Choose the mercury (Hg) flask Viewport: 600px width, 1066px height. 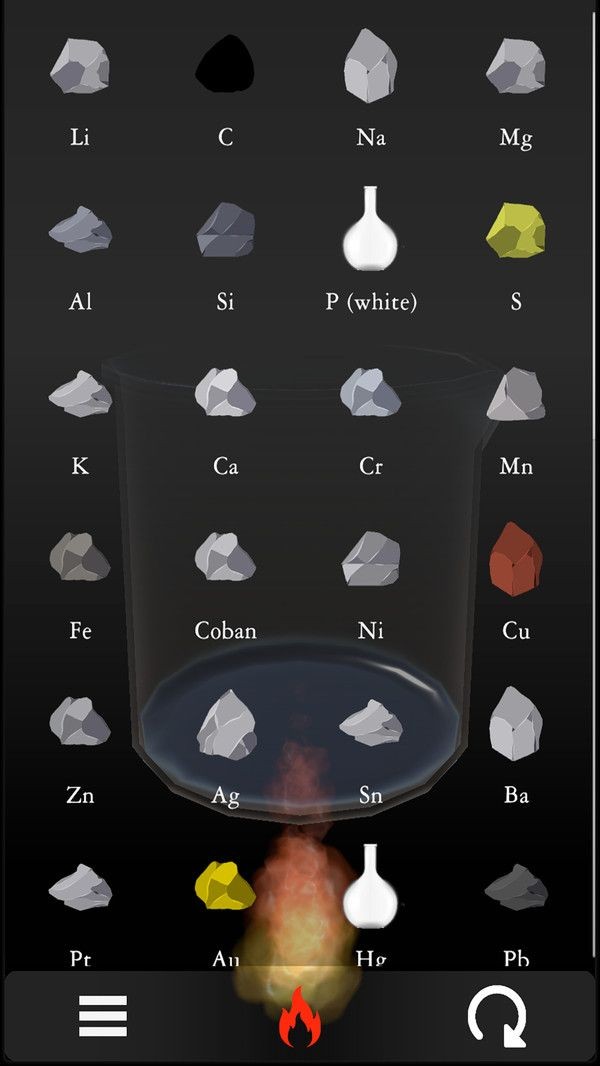pyautogui.click(x=370, y=885)
